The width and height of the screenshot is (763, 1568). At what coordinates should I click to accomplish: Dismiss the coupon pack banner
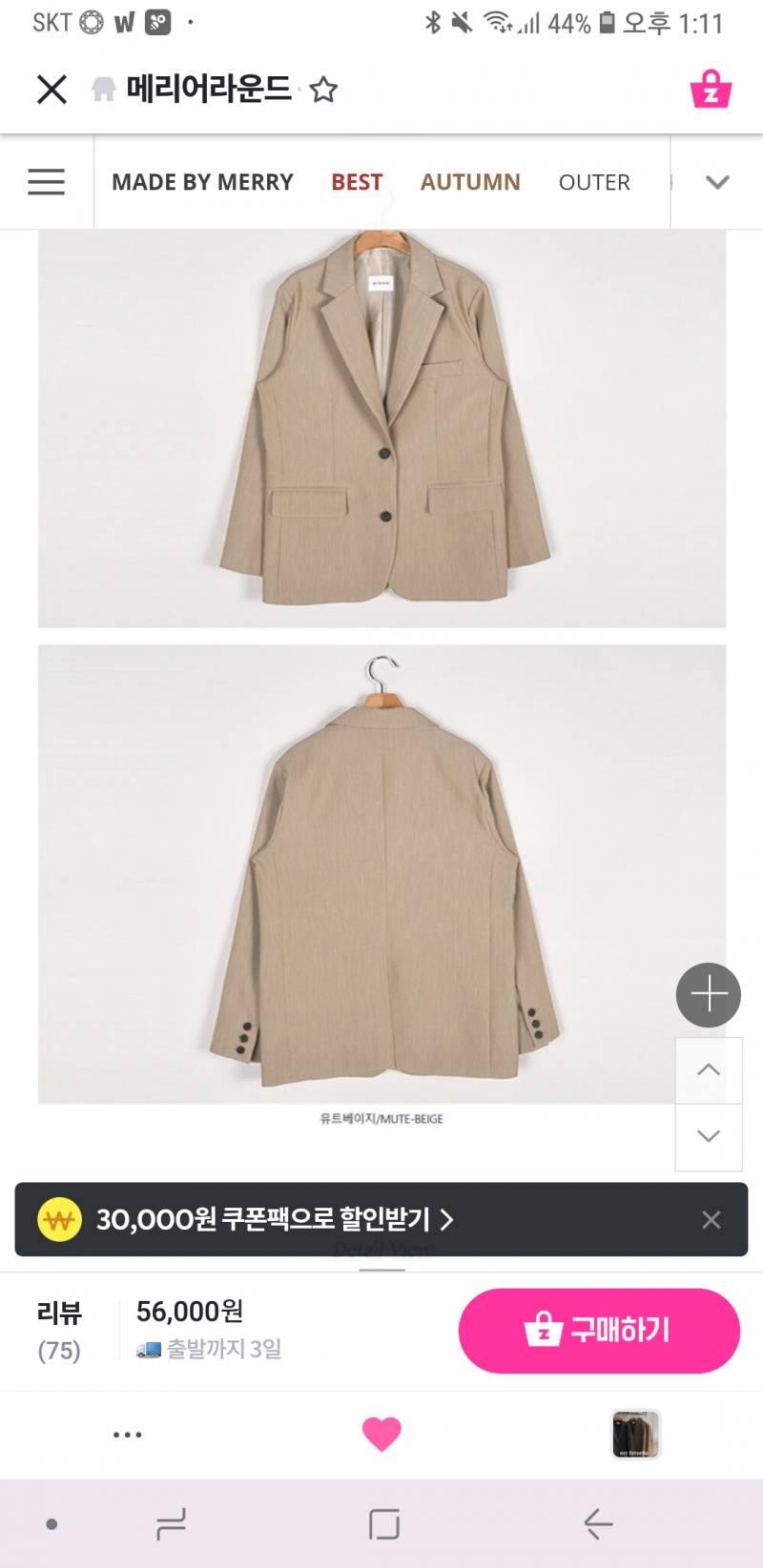(x=711, y=1220)
